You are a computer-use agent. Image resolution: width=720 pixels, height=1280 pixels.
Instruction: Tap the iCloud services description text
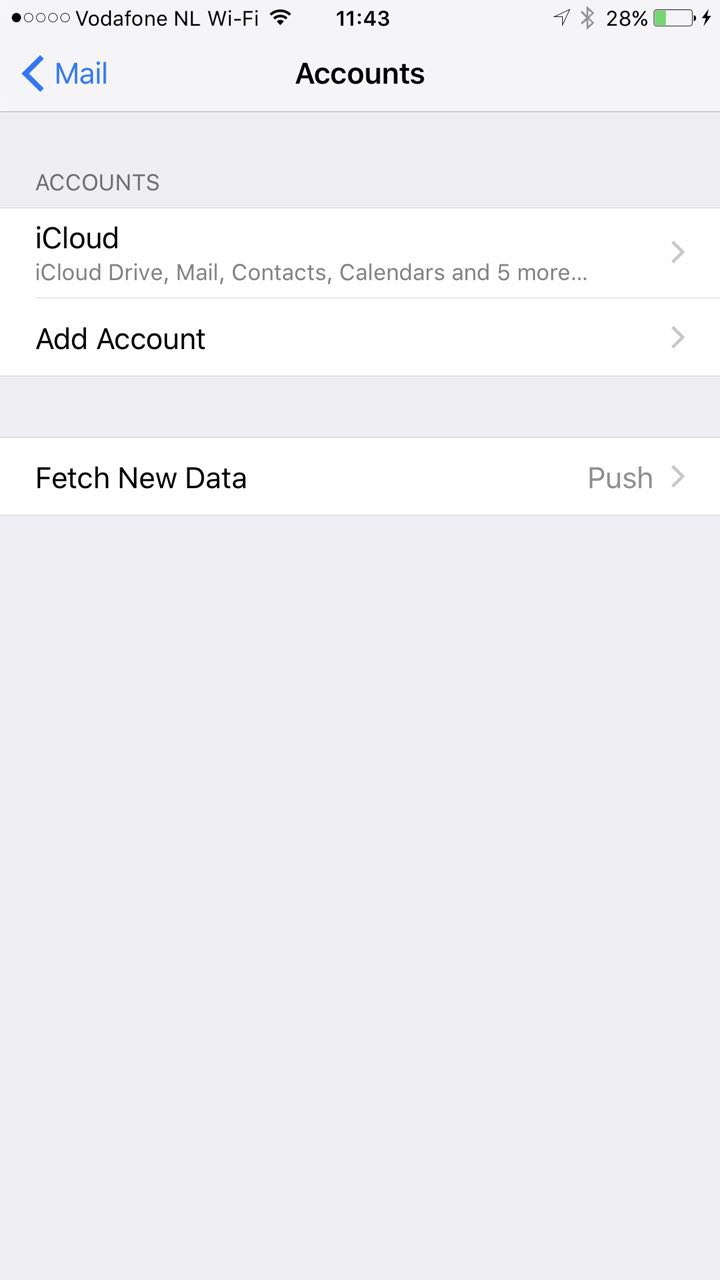click(x=311, y=272)
